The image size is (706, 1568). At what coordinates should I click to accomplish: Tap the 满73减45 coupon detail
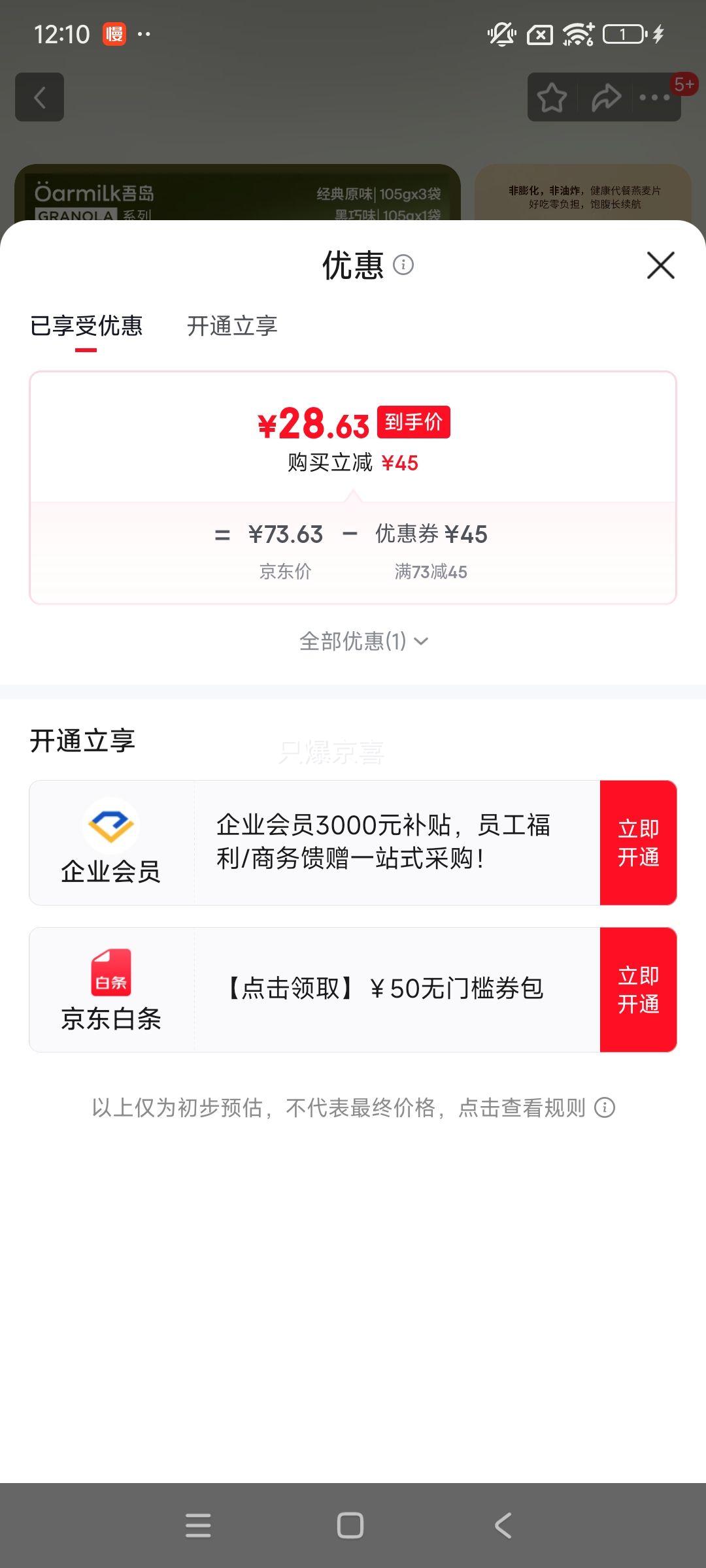pyautogui.click(x=429, y=571)
